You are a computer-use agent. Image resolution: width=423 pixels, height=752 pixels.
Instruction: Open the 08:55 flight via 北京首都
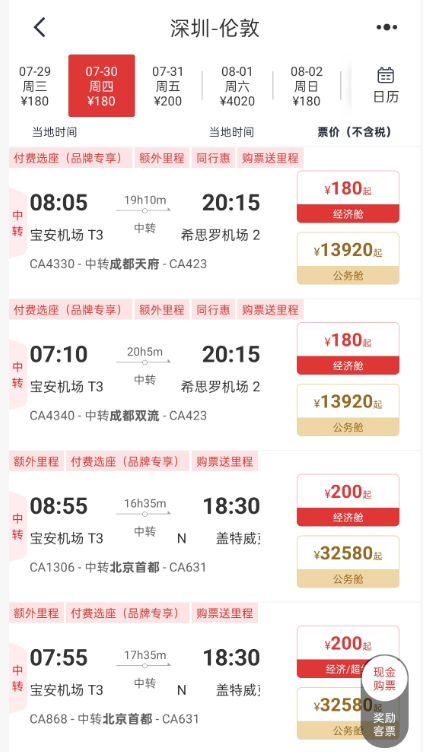pos(145,535)
